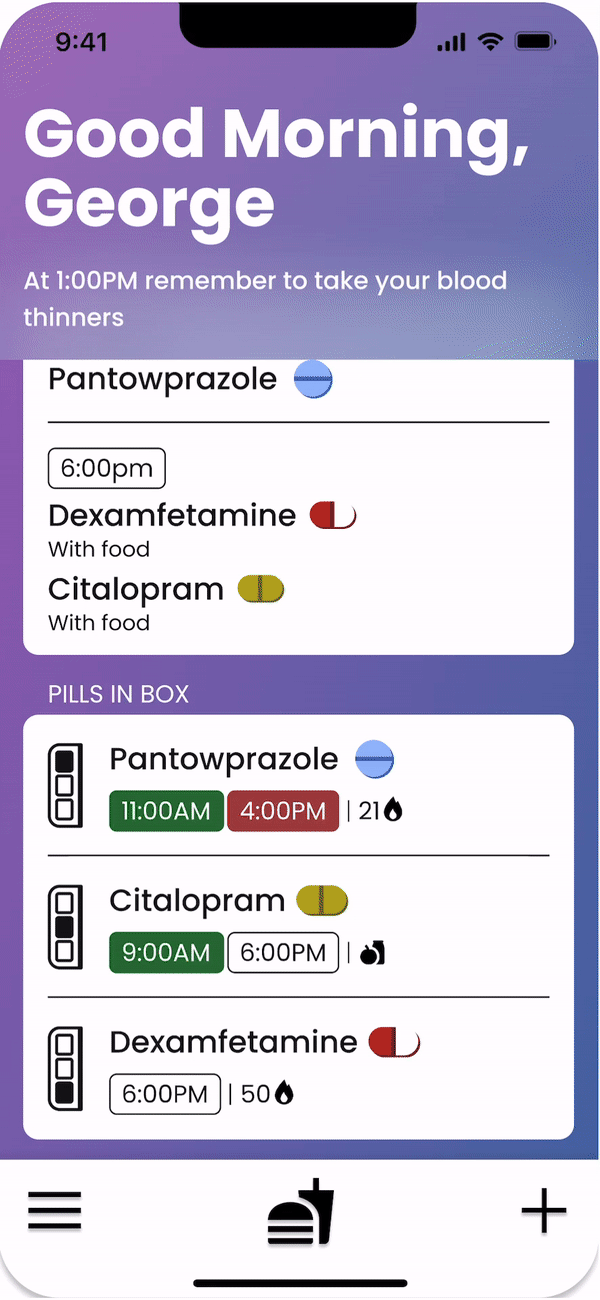Viewport: 600px width, 1300px height.
Task: Open Pantowprazole row in Pills in Box
Action: click(x=299, y=785)
